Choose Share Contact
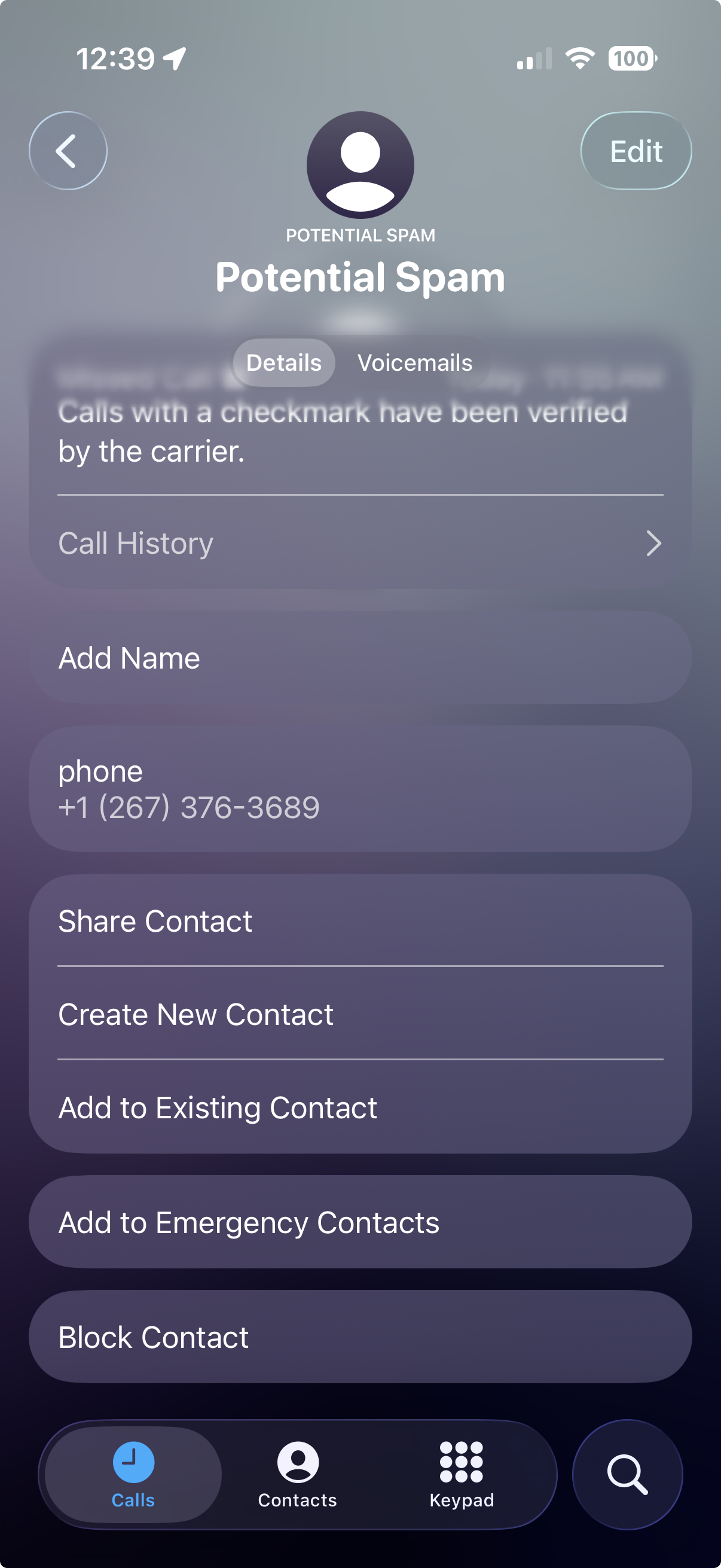Image resolution: width=721 pixels, height=1568 pixels. pos(360,920)
